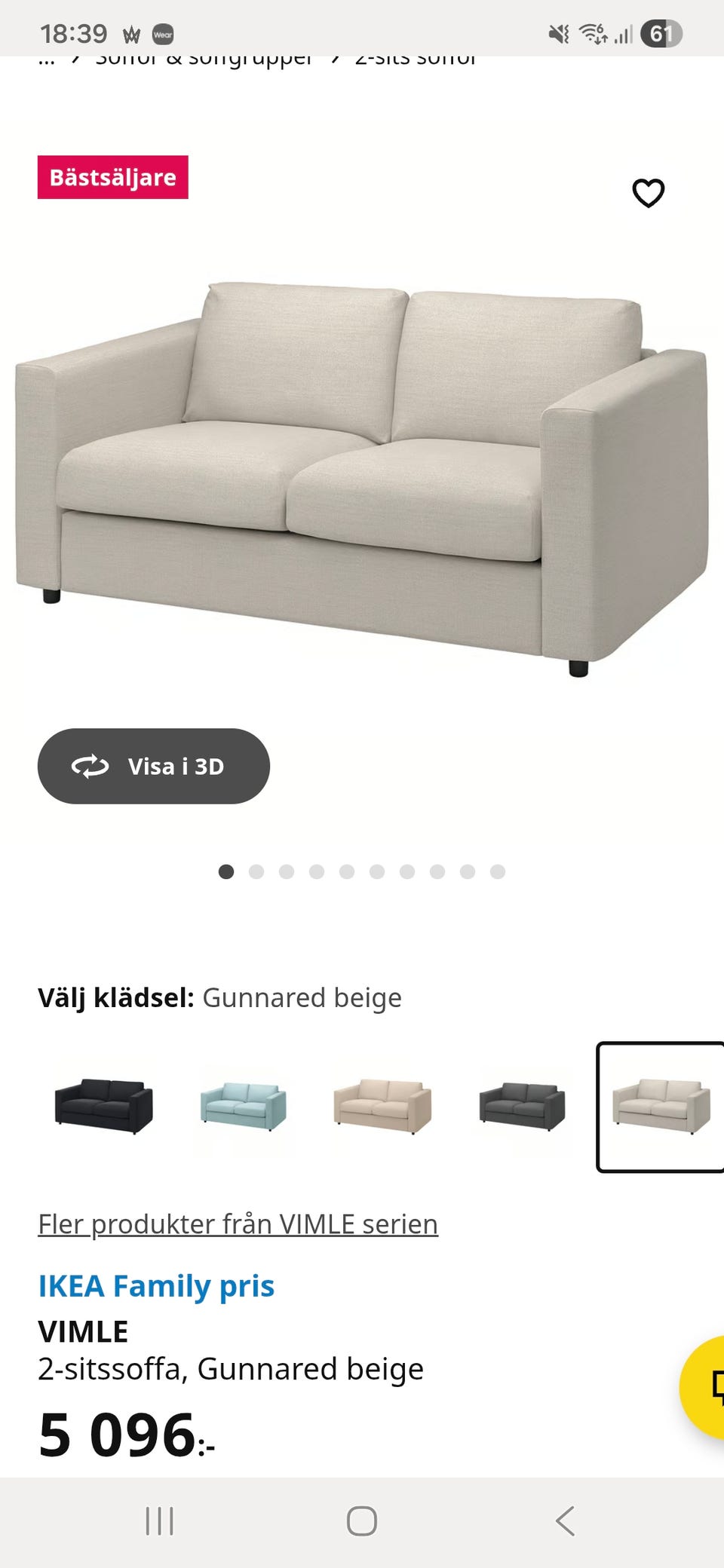Image resolution: width=724 pixels, height=1568 pixels.
Task: Open the 2-sits soffor category breadcrumb
Action: (x=414, y=60)
